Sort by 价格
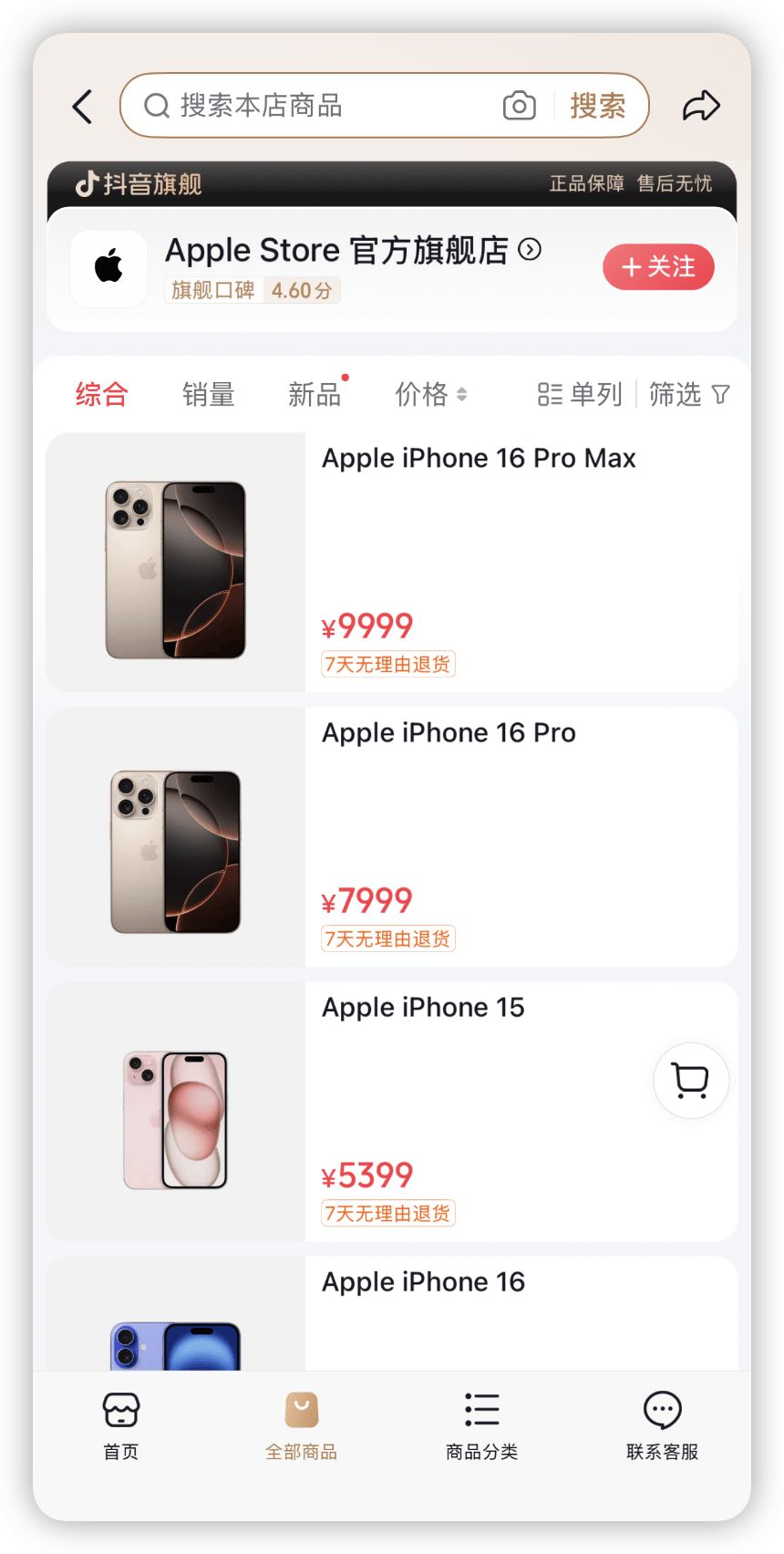Screen dimensions: 784x1554 [430, 395]
